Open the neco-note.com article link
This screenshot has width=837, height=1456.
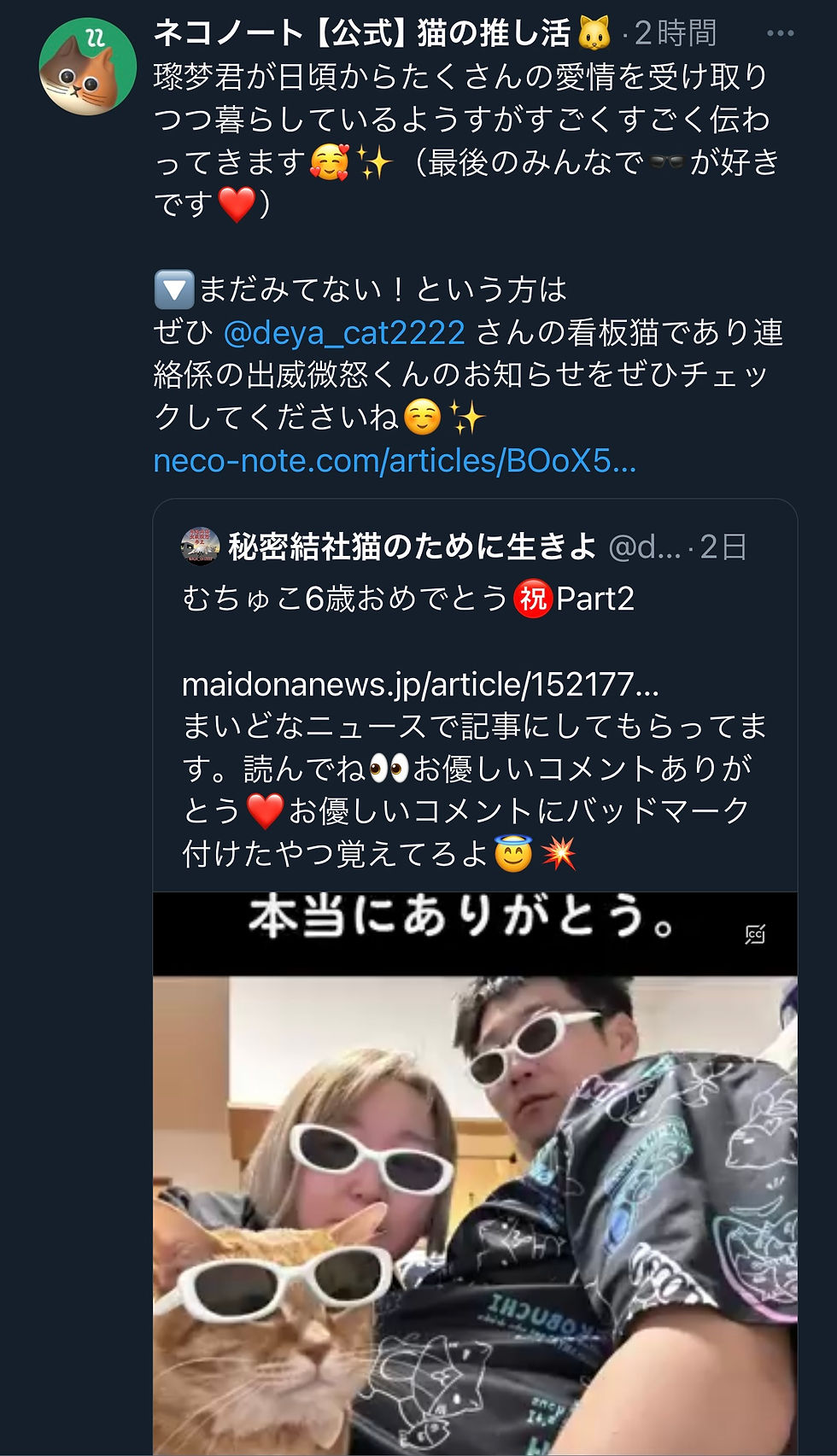pyautogui.click(x=395, y=460)
